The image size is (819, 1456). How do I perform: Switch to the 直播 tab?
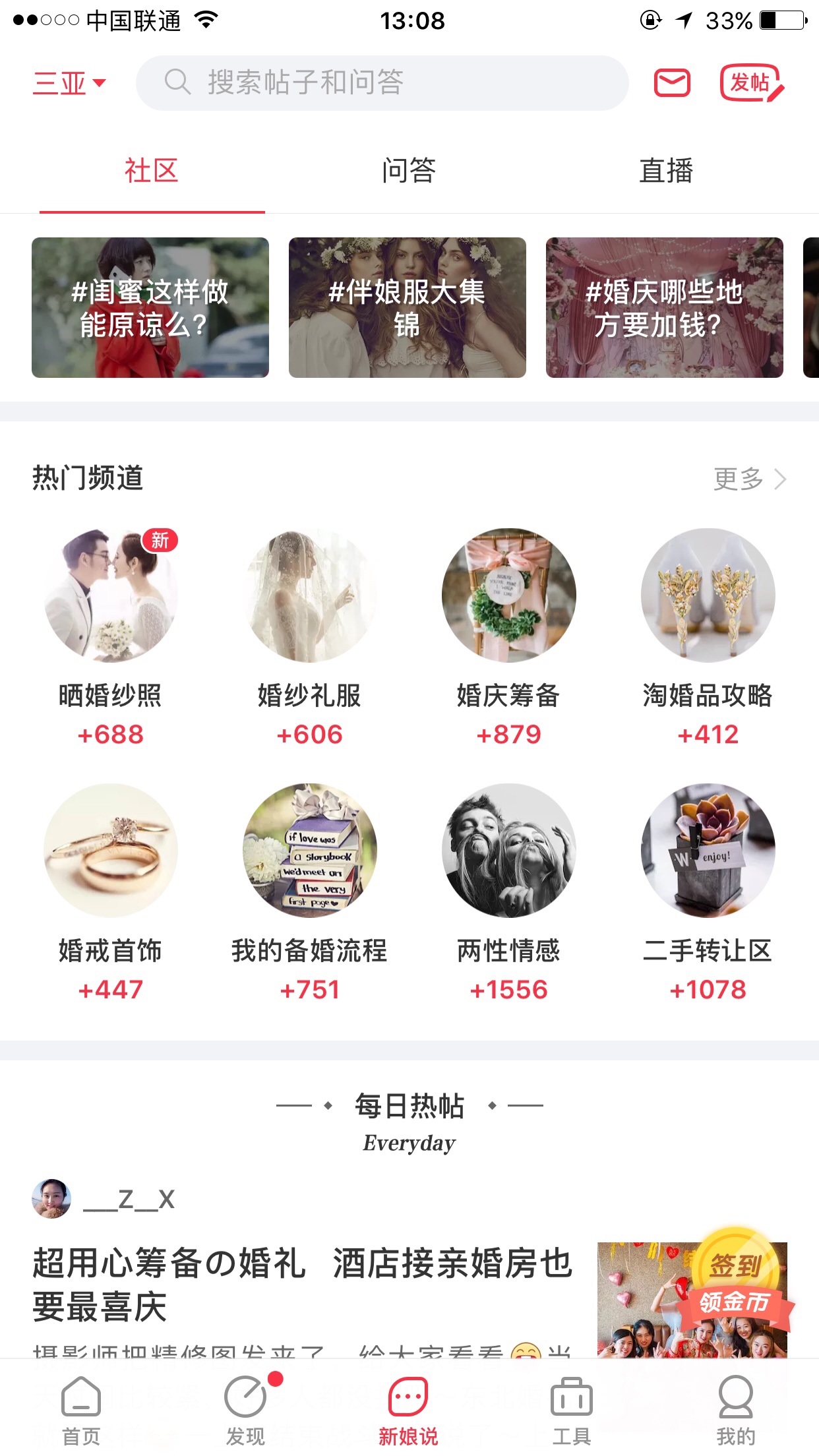[x=666, y=171]
